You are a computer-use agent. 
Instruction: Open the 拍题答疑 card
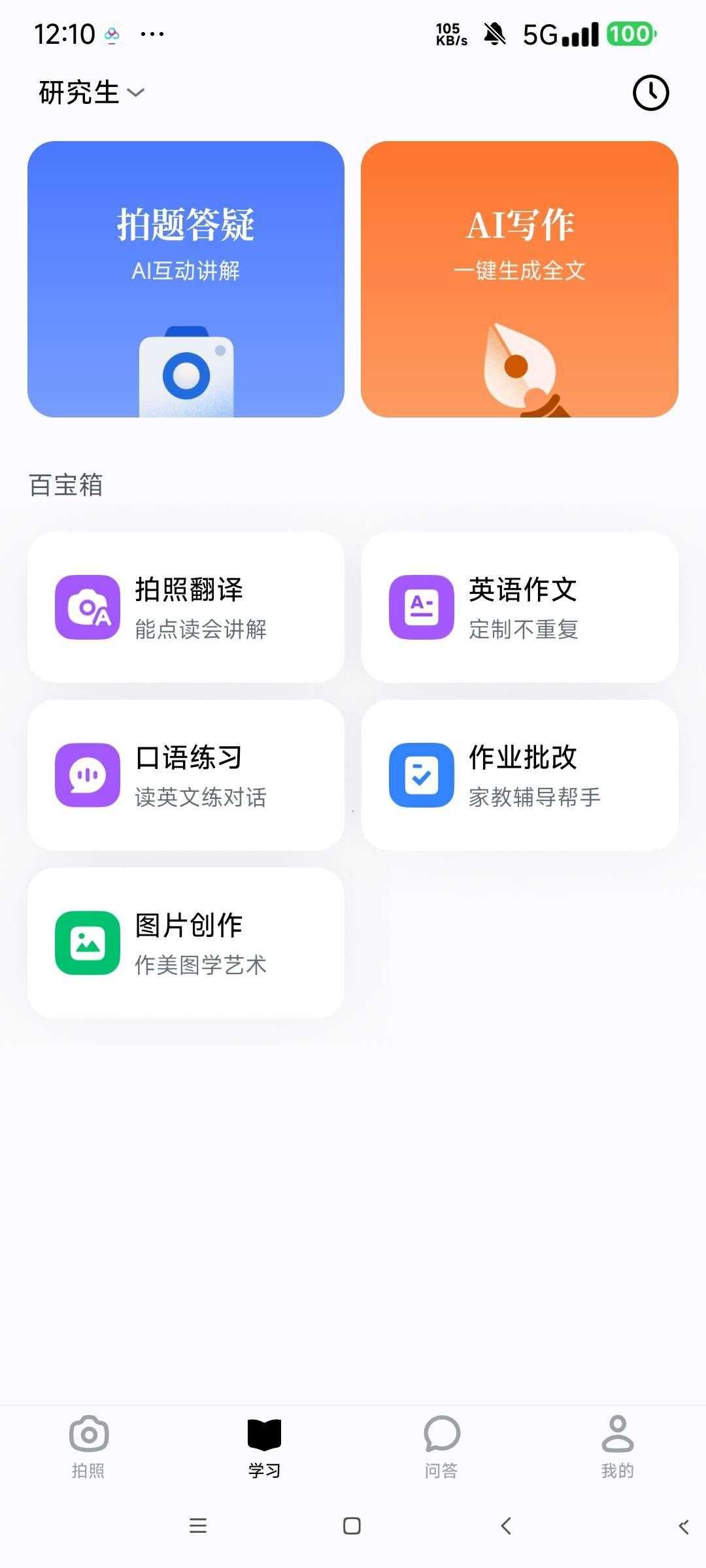click(x=186, y=279)
